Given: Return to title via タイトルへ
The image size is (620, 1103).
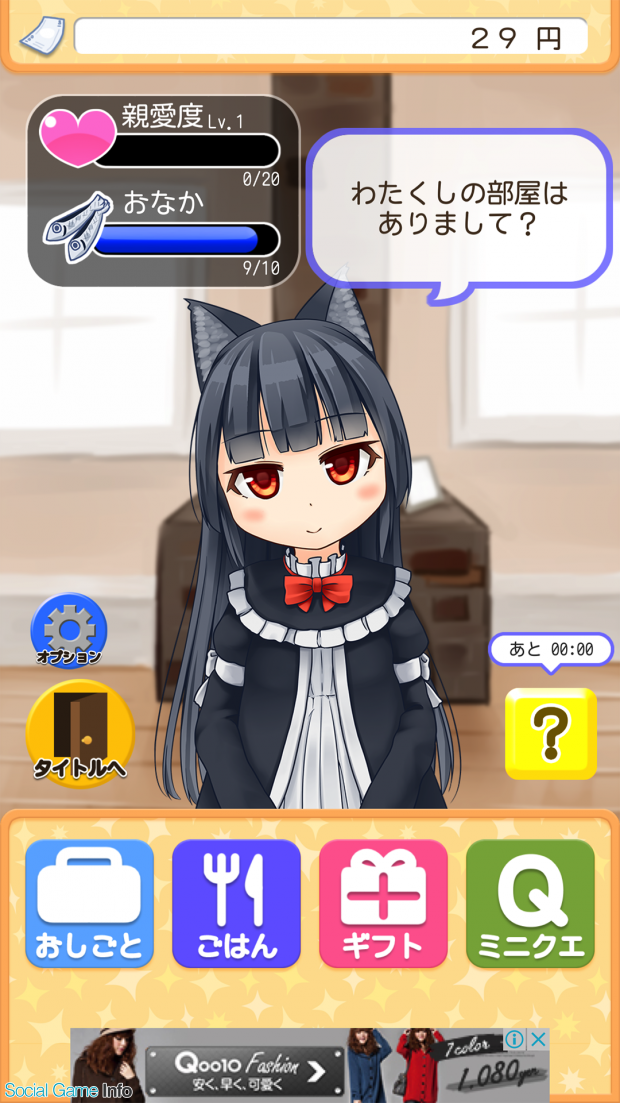Looking at the screenshot, I should tap(79, 733).
